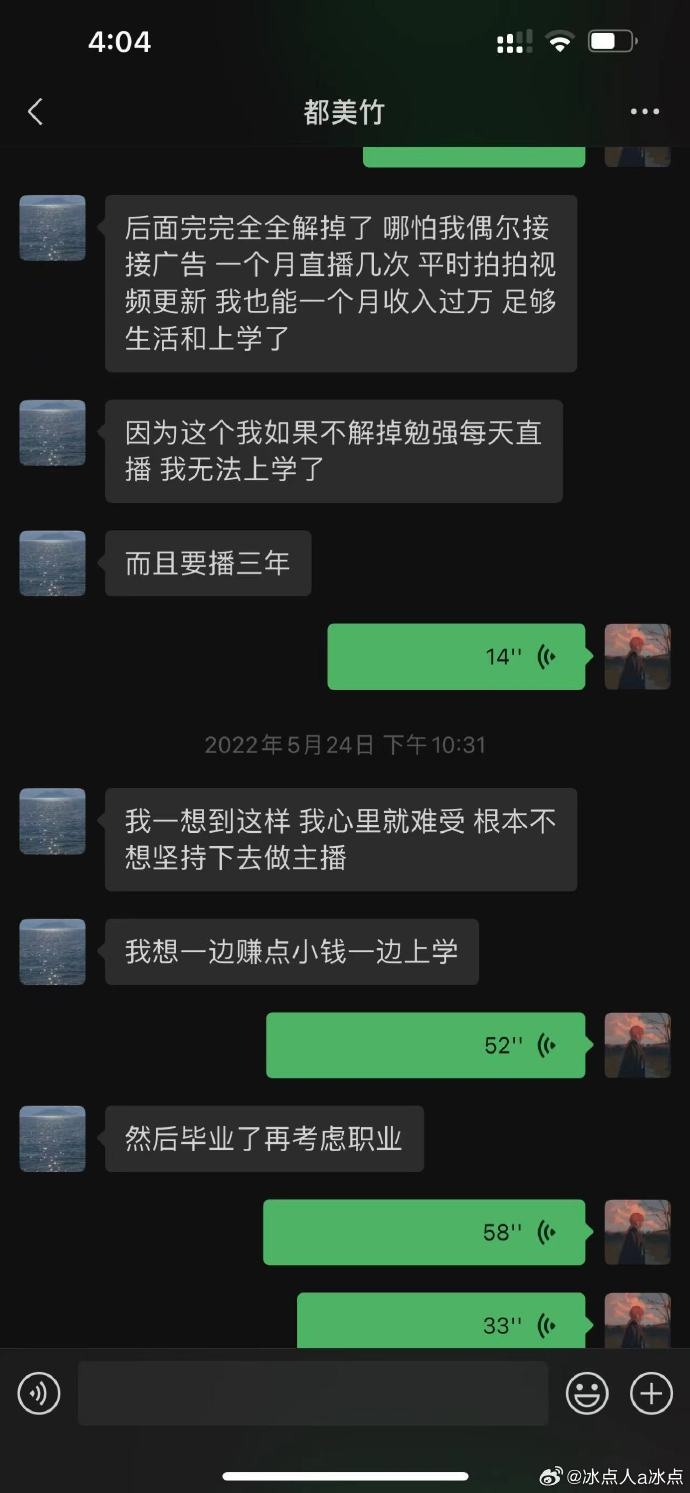Play the 52'' voice message
Image resolution: width=690 pixels, height=1493 pixels.
coord(425,1045)
